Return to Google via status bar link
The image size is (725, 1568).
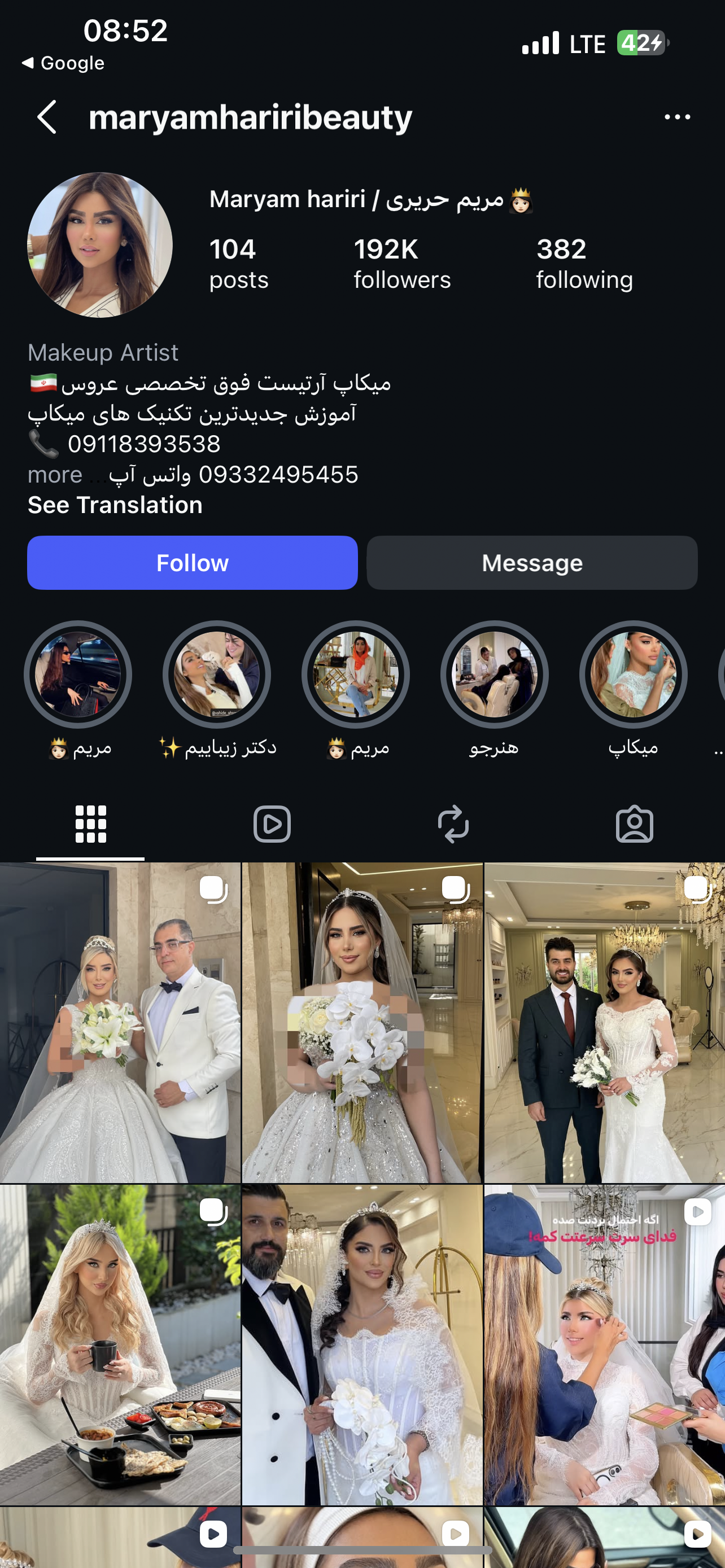coord(63,63)
